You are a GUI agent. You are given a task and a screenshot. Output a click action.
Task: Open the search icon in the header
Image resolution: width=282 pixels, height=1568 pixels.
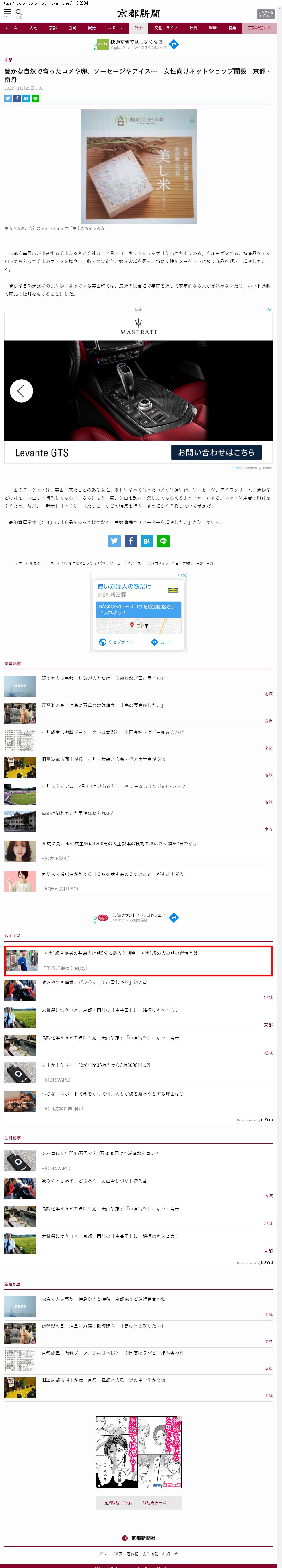18,12
